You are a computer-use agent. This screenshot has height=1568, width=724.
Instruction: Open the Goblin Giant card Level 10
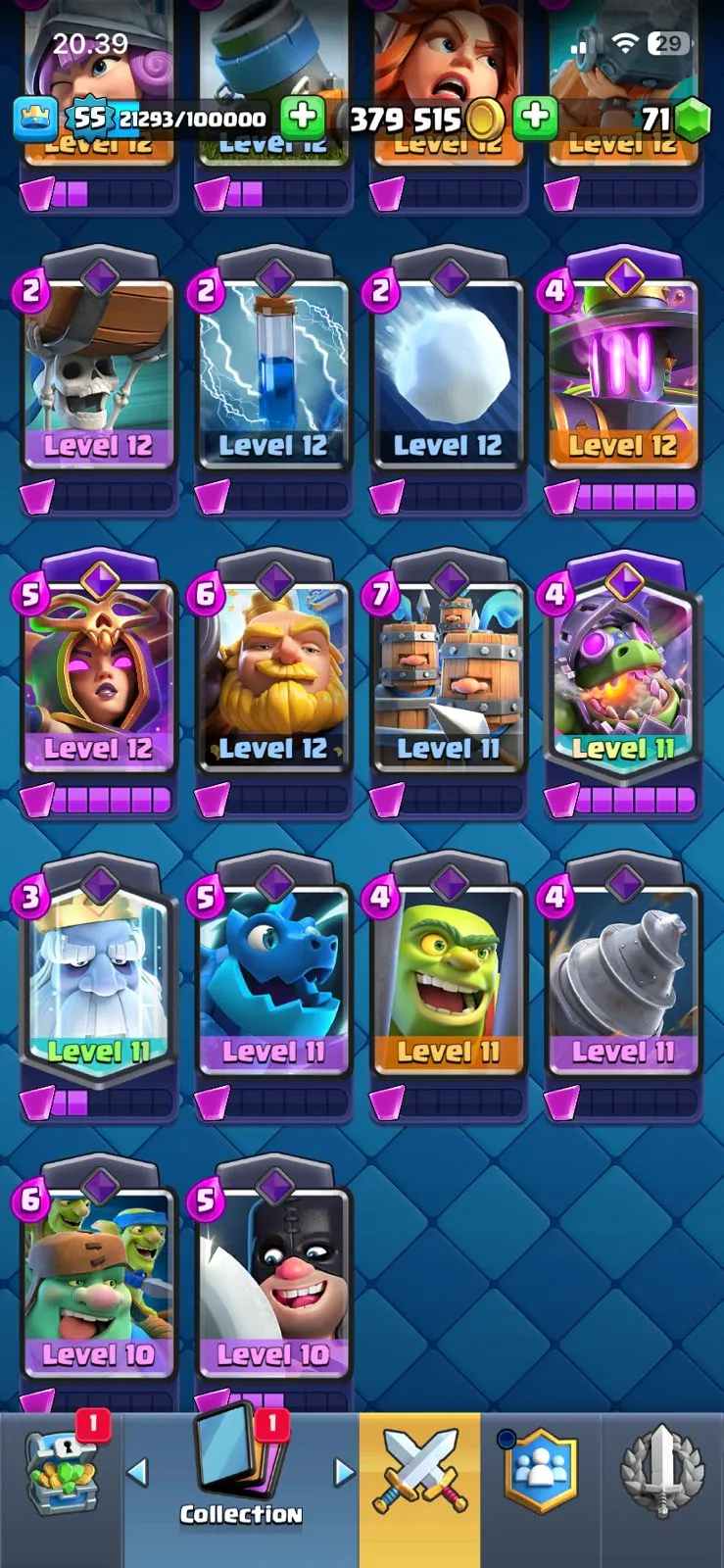(98, 1279)
